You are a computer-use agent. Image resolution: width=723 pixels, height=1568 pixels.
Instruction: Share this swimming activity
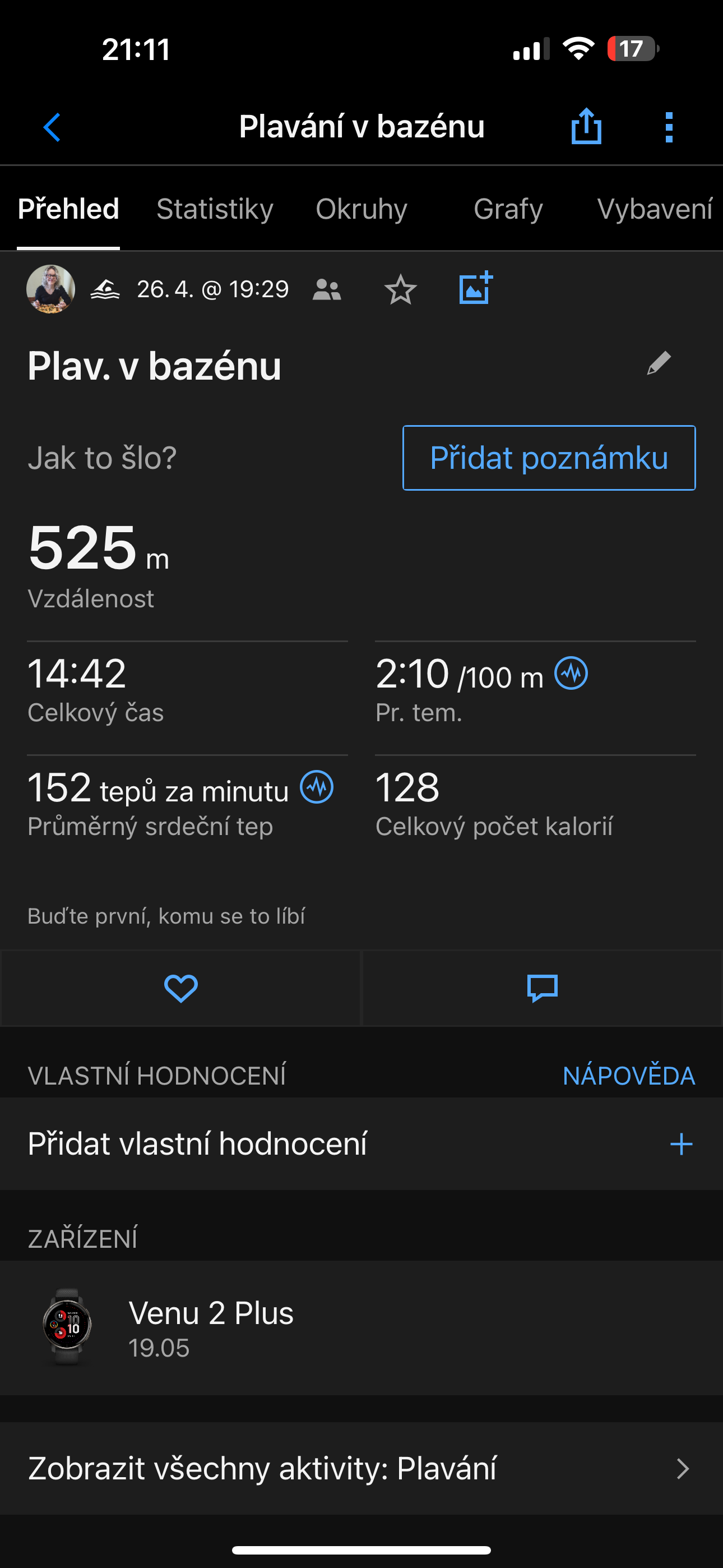point(586,127)
